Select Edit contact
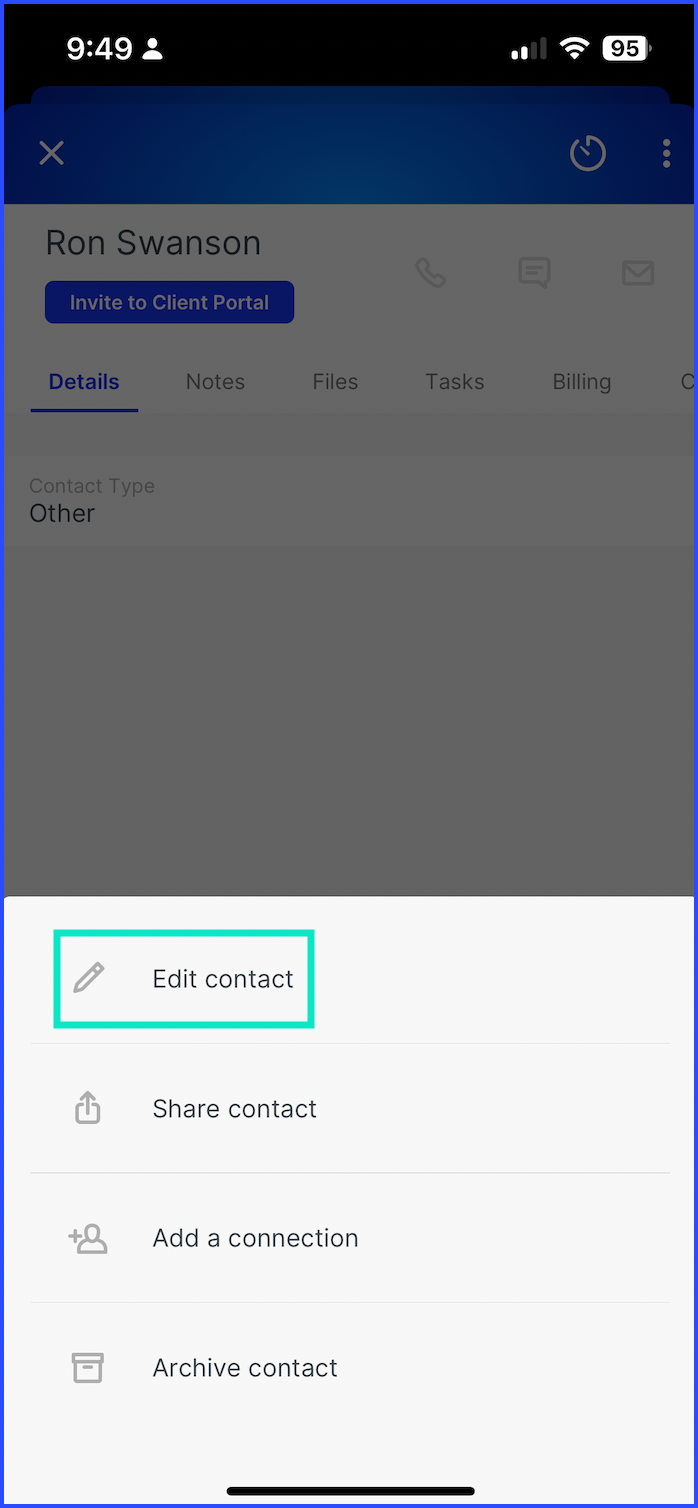 click(x=349, y=978)
